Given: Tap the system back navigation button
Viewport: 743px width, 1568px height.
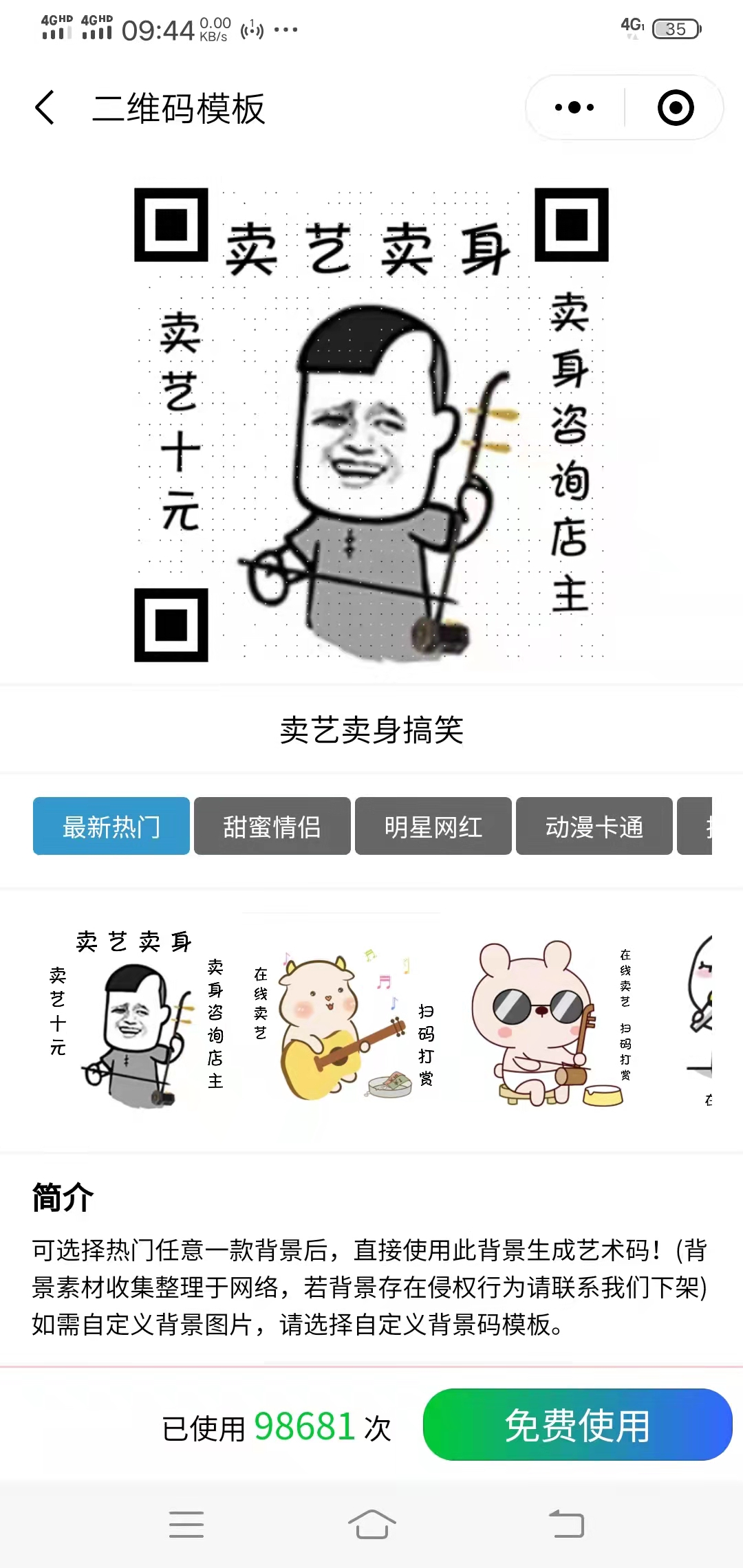Looking at the screenshot, I should (x=566, y=1524).
